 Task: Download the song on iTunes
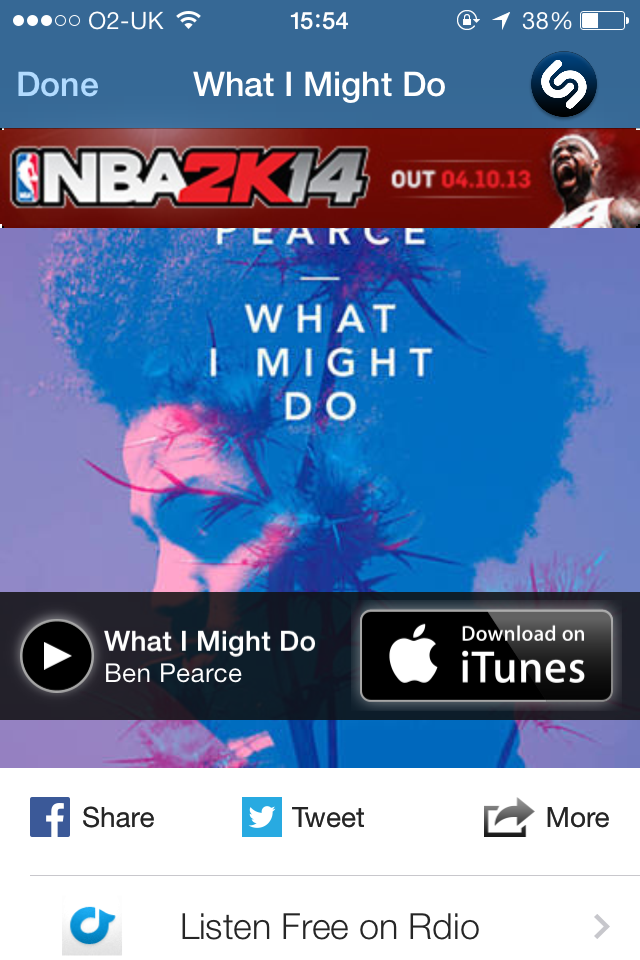486,656
